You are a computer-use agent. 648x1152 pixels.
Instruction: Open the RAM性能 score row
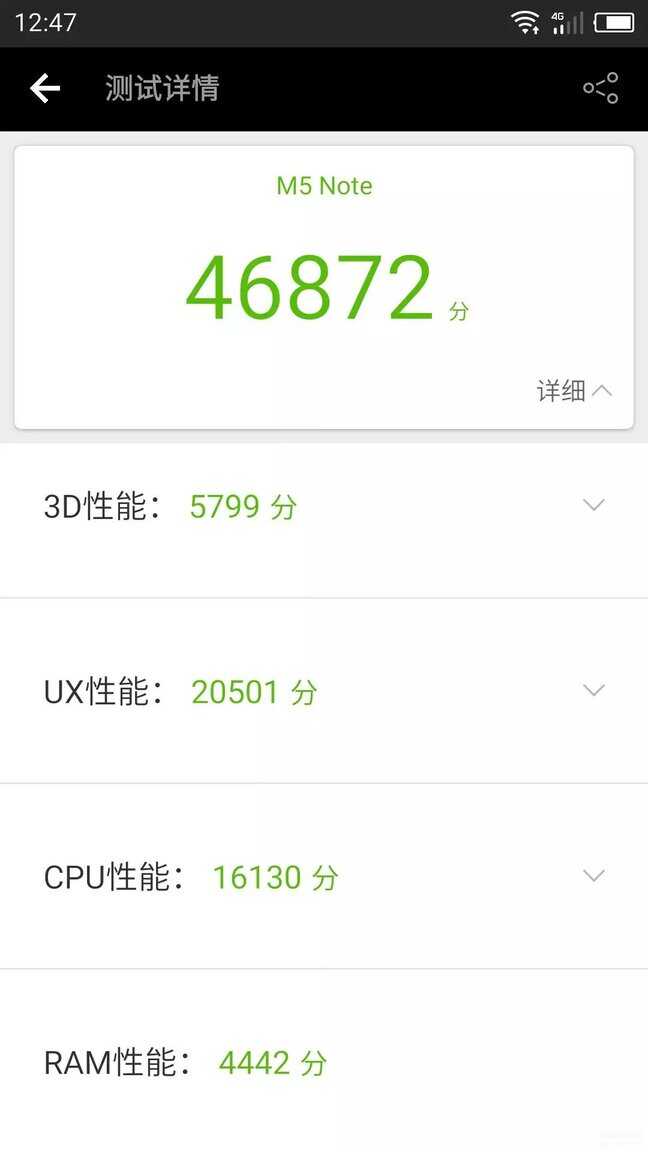(323, 1061)
